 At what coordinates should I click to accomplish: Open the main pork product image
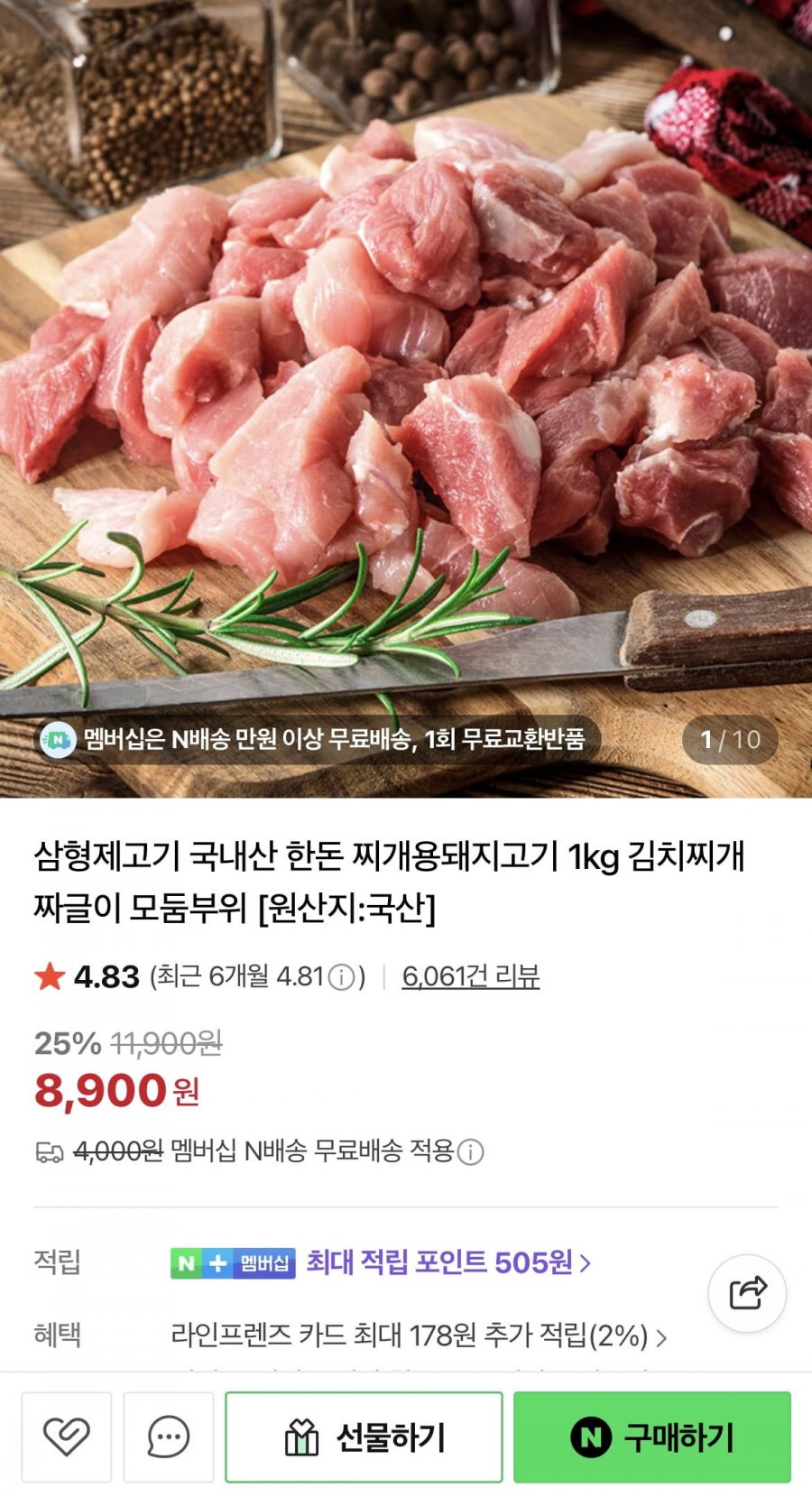[x=406, y=379]
